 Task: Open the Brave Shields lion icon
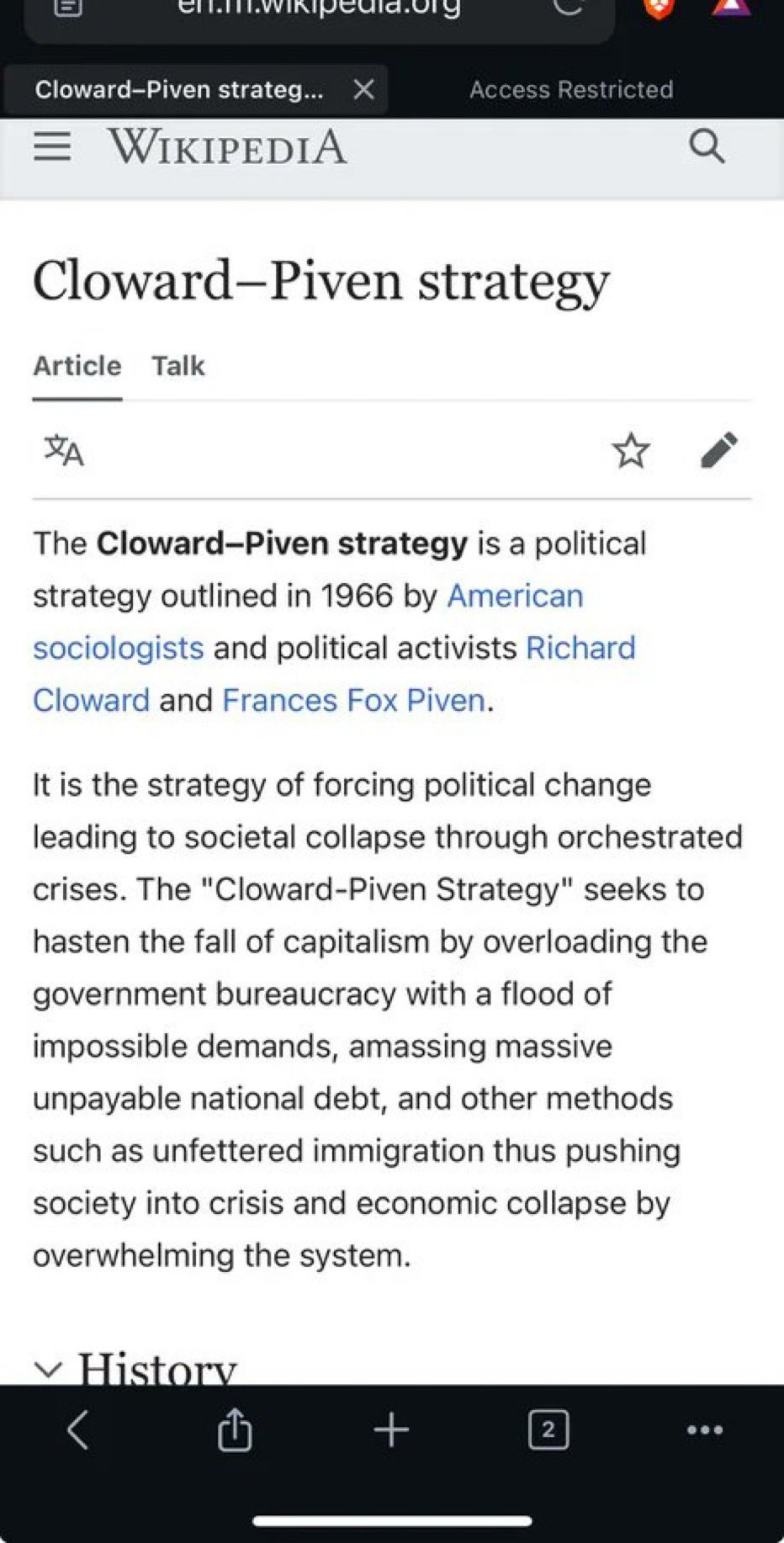659,7
